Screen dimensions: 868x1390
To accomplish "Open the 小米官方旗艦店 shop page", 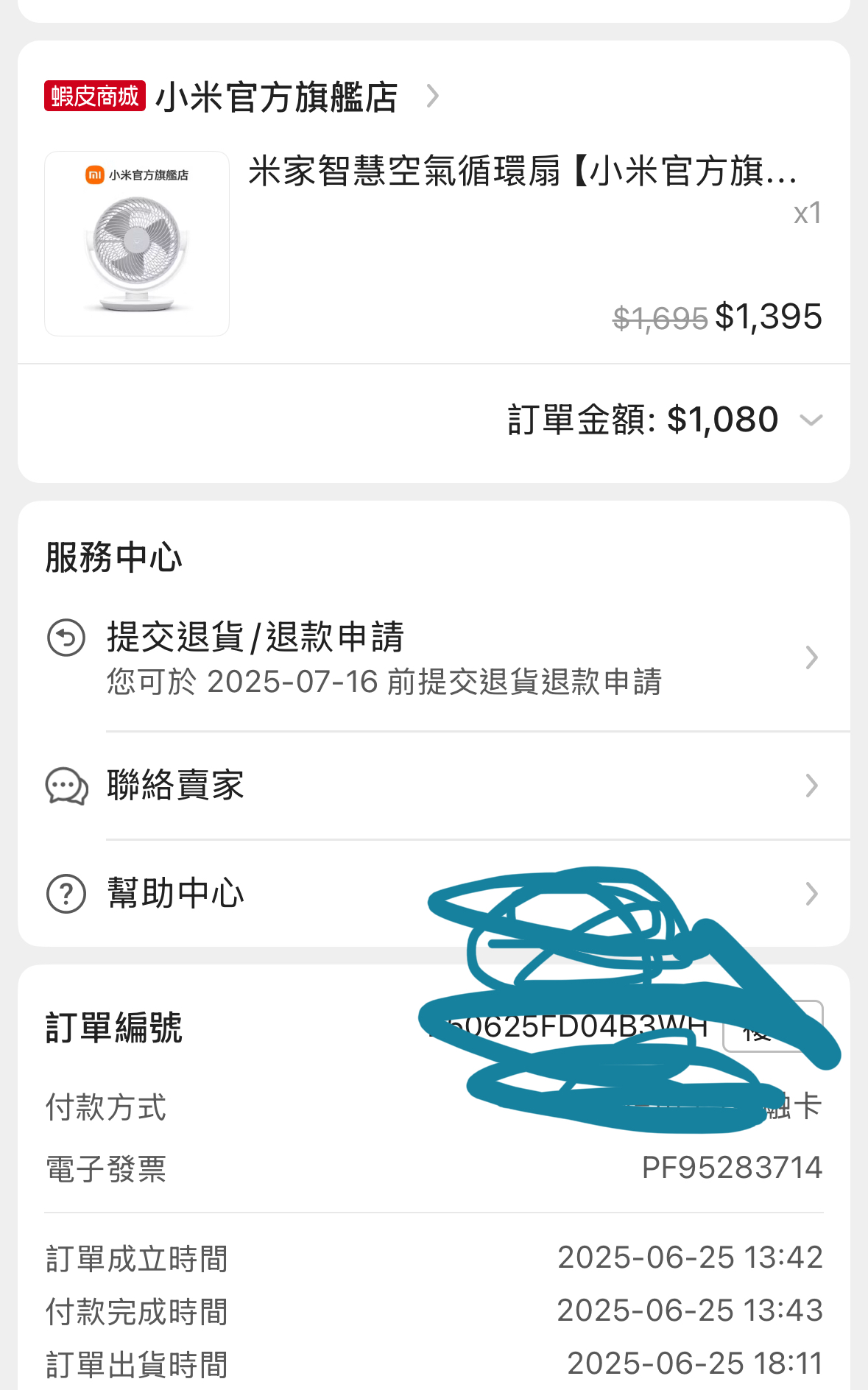I will click(x=241, y=96).
